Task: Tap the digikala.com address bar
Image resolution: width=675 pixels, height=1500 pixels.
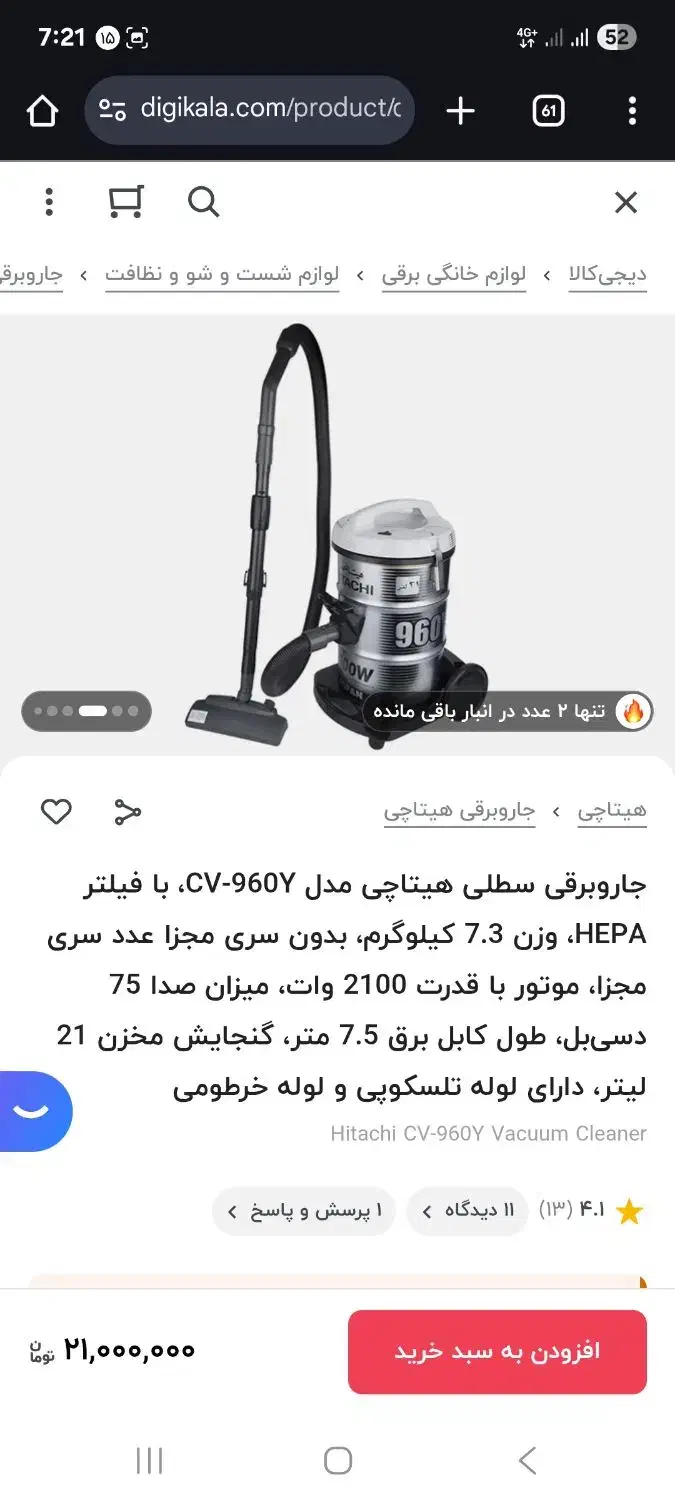Action: [250, 110]
